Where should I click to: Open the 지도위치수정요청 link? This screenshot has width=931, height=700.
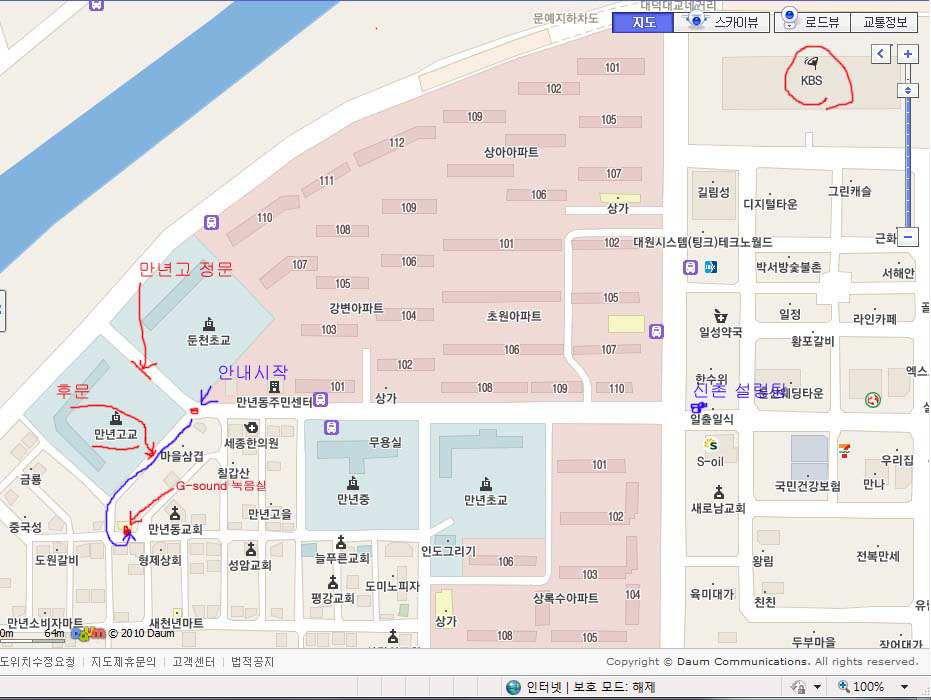point(36,662)
